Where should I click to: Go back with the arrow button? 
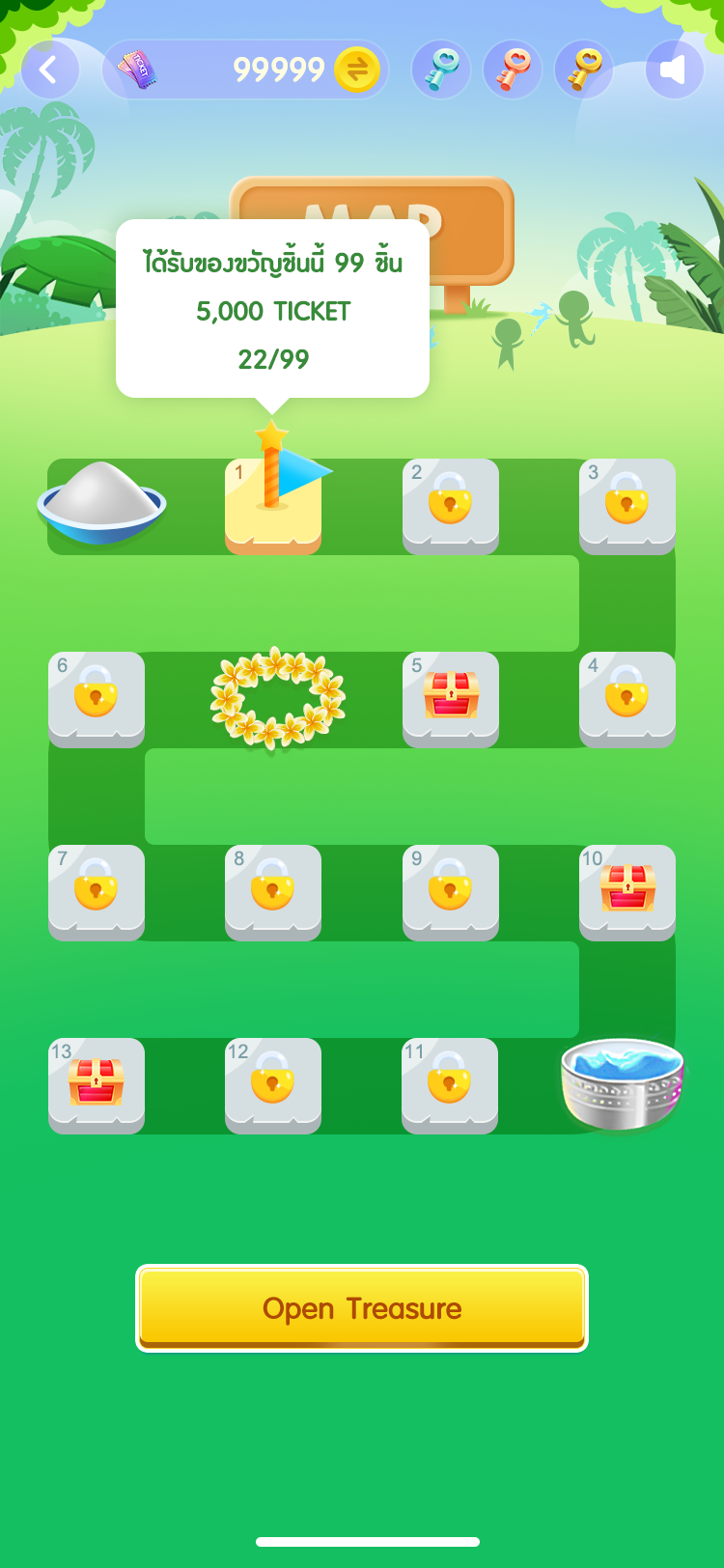pos(50,70)
